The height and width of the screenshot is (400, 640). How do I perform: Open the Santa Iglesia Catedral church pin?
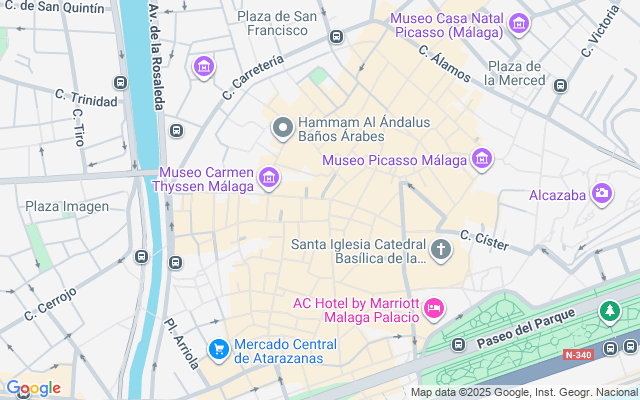(442, 249)
